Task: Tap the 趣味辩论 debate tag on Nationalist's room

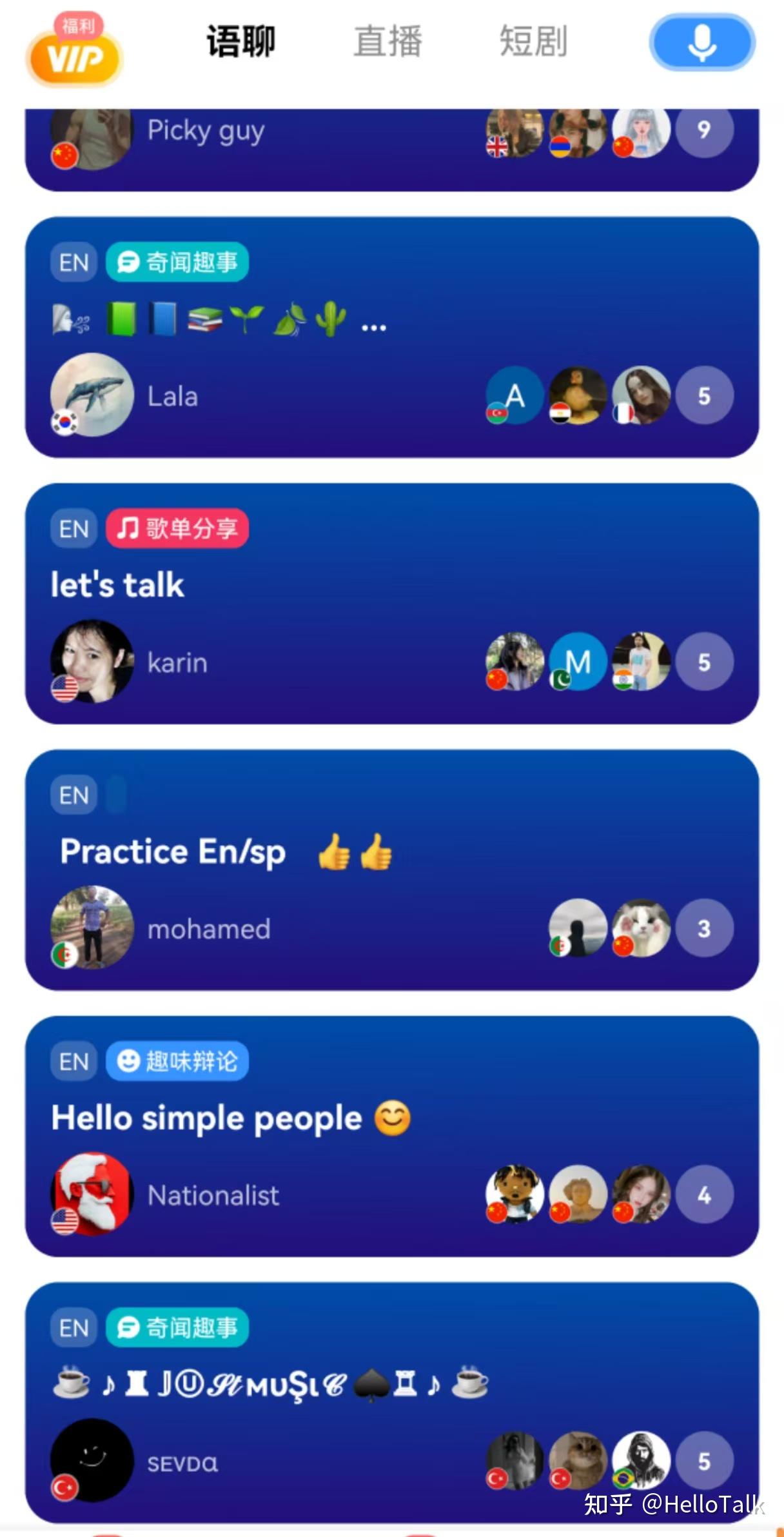Action: pos(176,1062)
